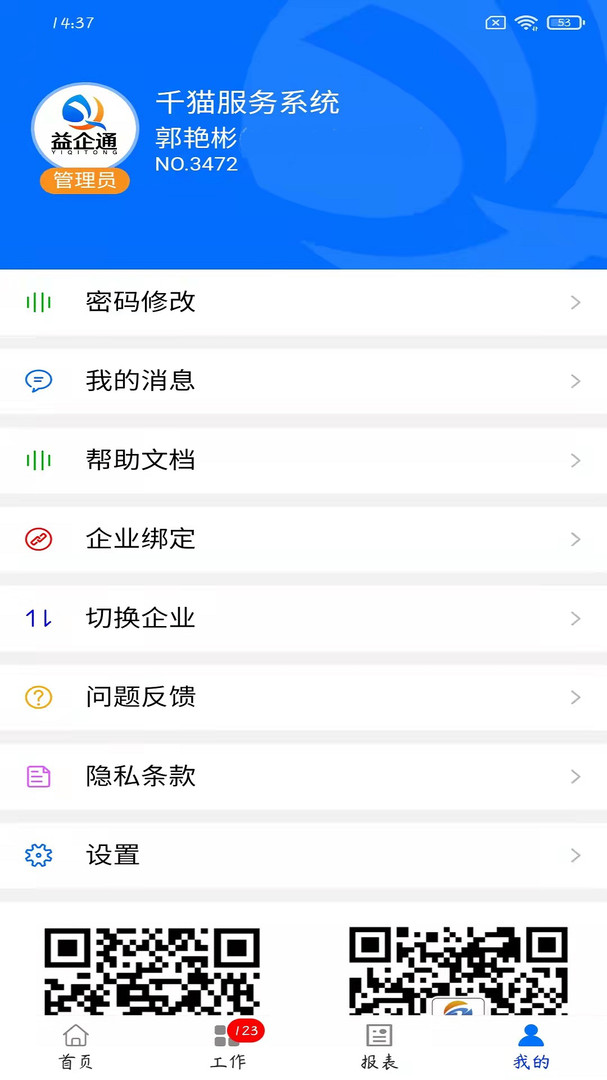Screen dimensions: 607x1080
Task: View 隐私条款 privacy terms
Action: 303,777
